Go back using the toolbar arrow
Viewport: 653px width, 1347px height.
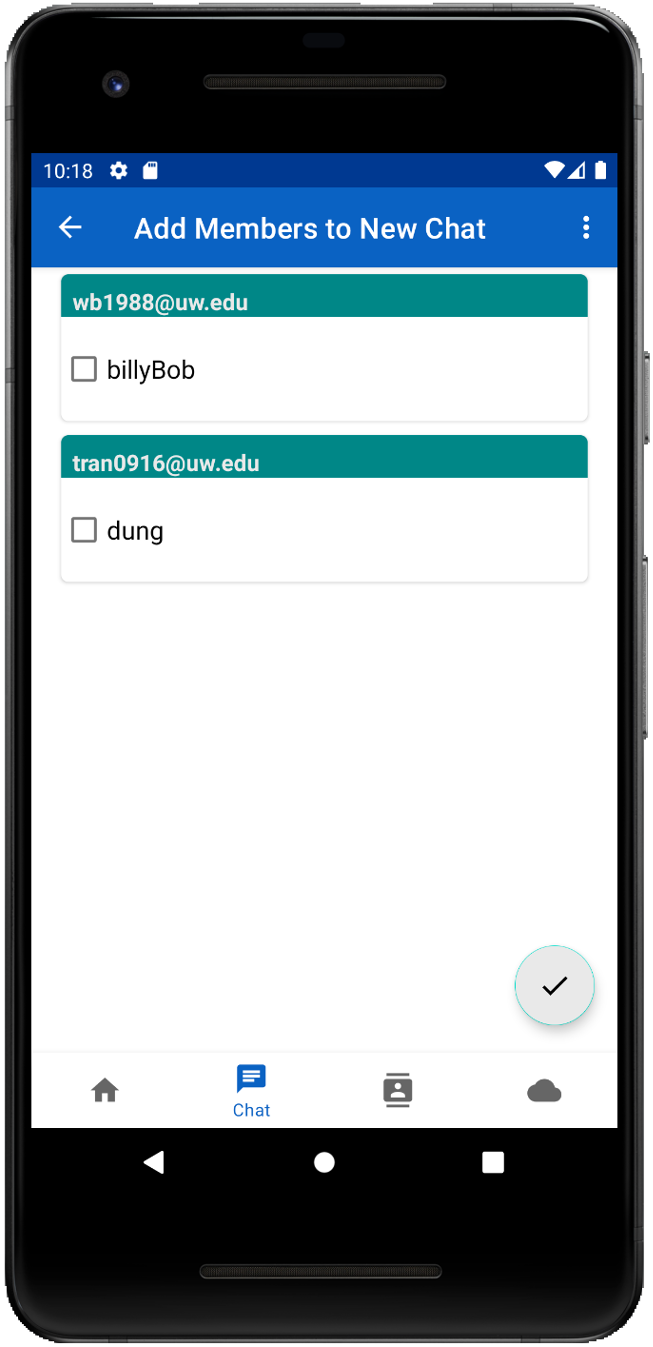pyautogui.click(x=70, y=228)
